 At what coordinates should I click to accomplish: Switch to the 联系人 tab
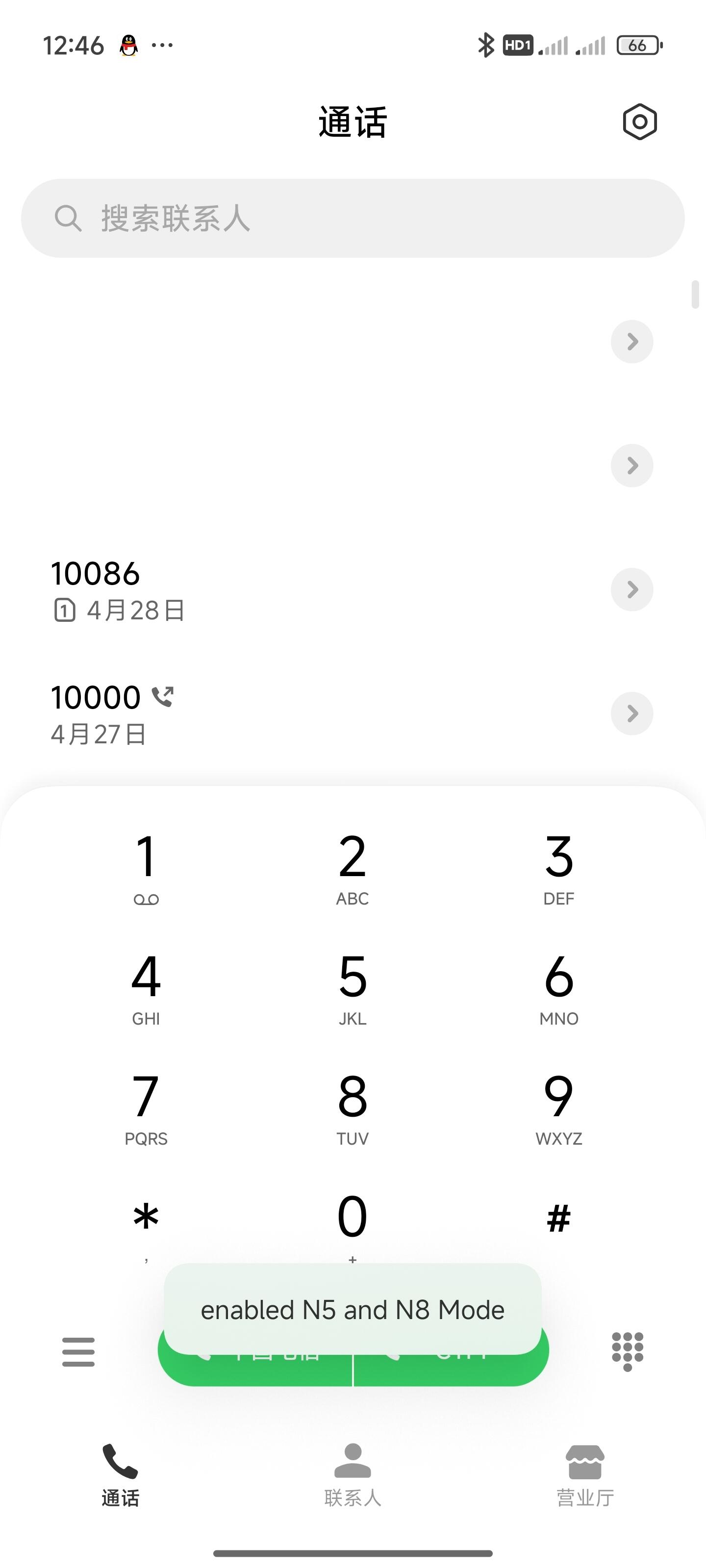coord(353,1473)
